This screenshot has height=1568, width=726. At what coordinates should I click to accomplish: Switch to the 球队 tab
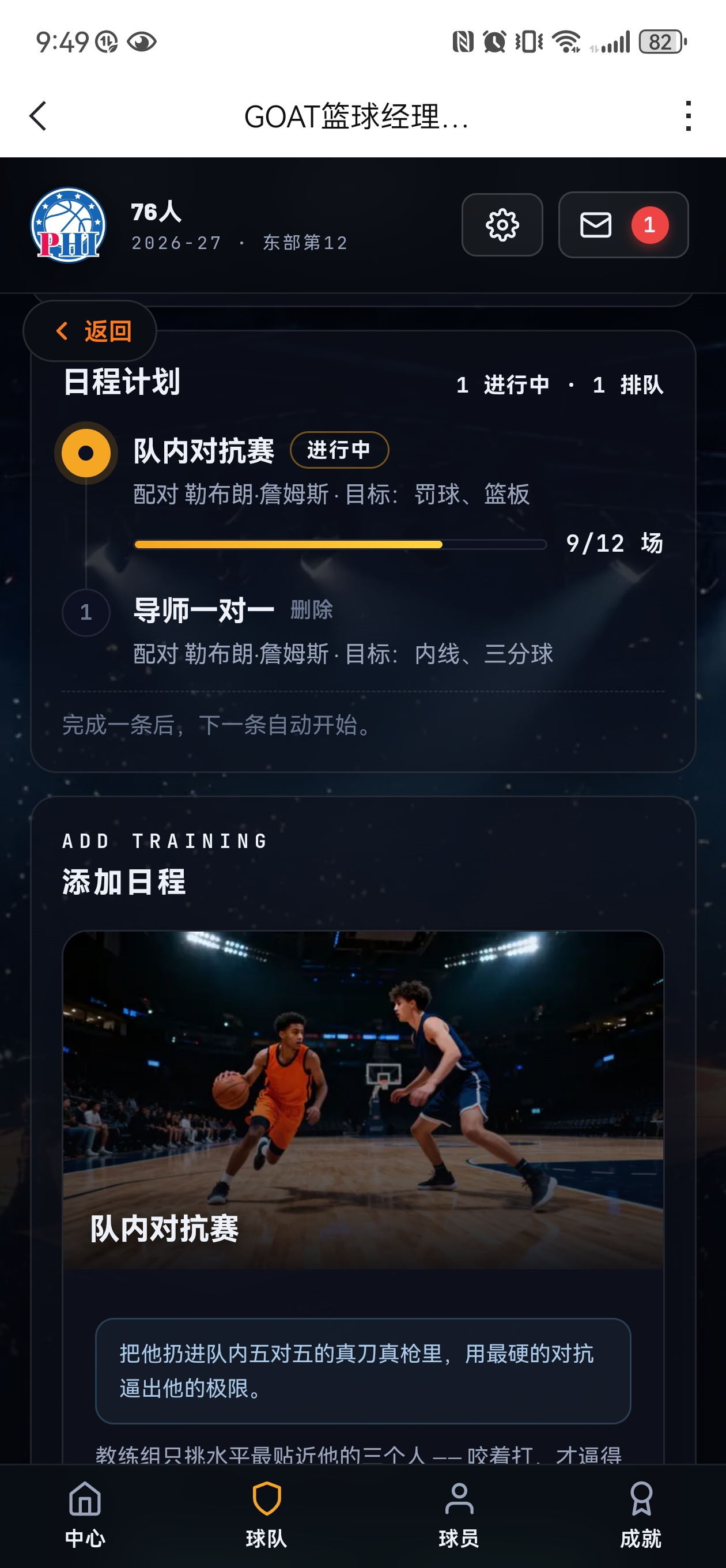pyautogui.click(x=267, y=1515)
